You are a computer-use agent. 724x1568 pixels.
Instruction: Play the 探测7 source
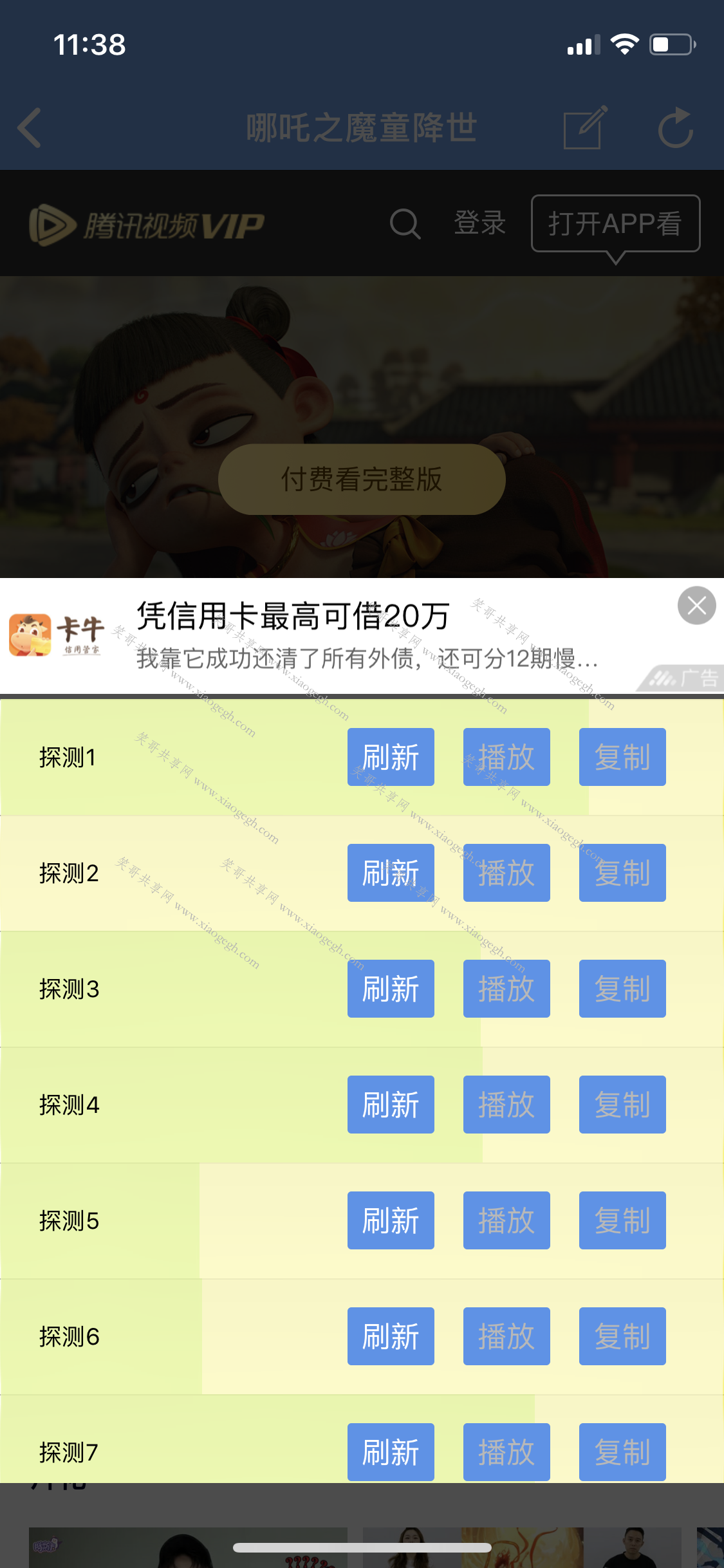click(x=506, y=1452)
